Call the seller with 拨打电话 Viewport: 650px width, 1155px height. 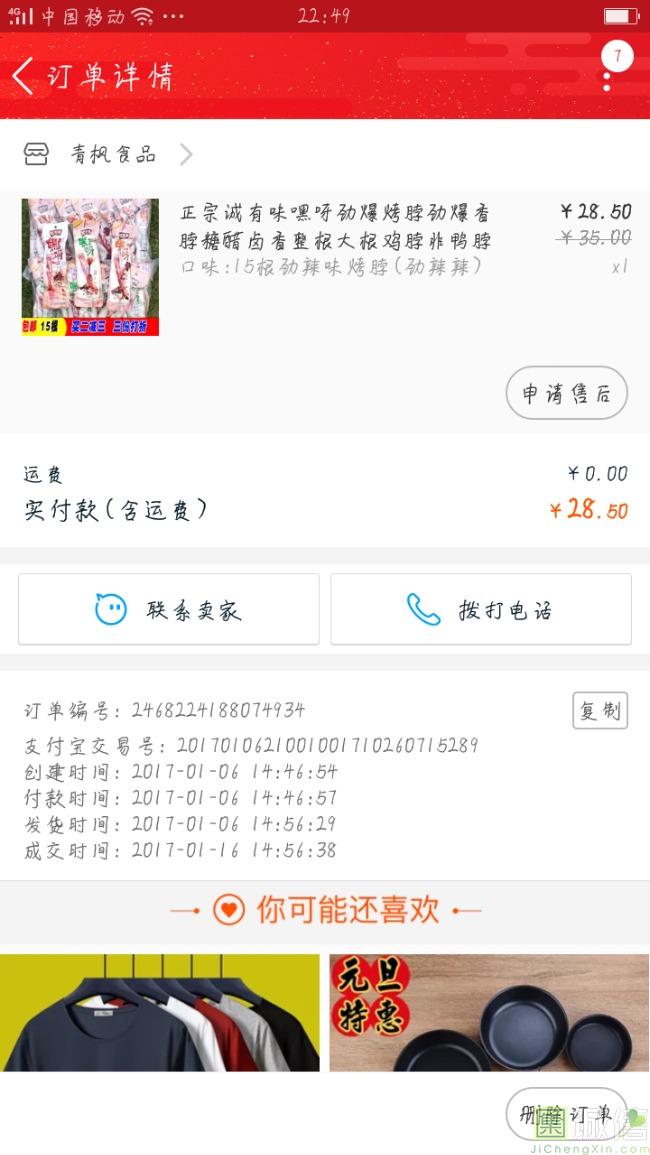481,609
